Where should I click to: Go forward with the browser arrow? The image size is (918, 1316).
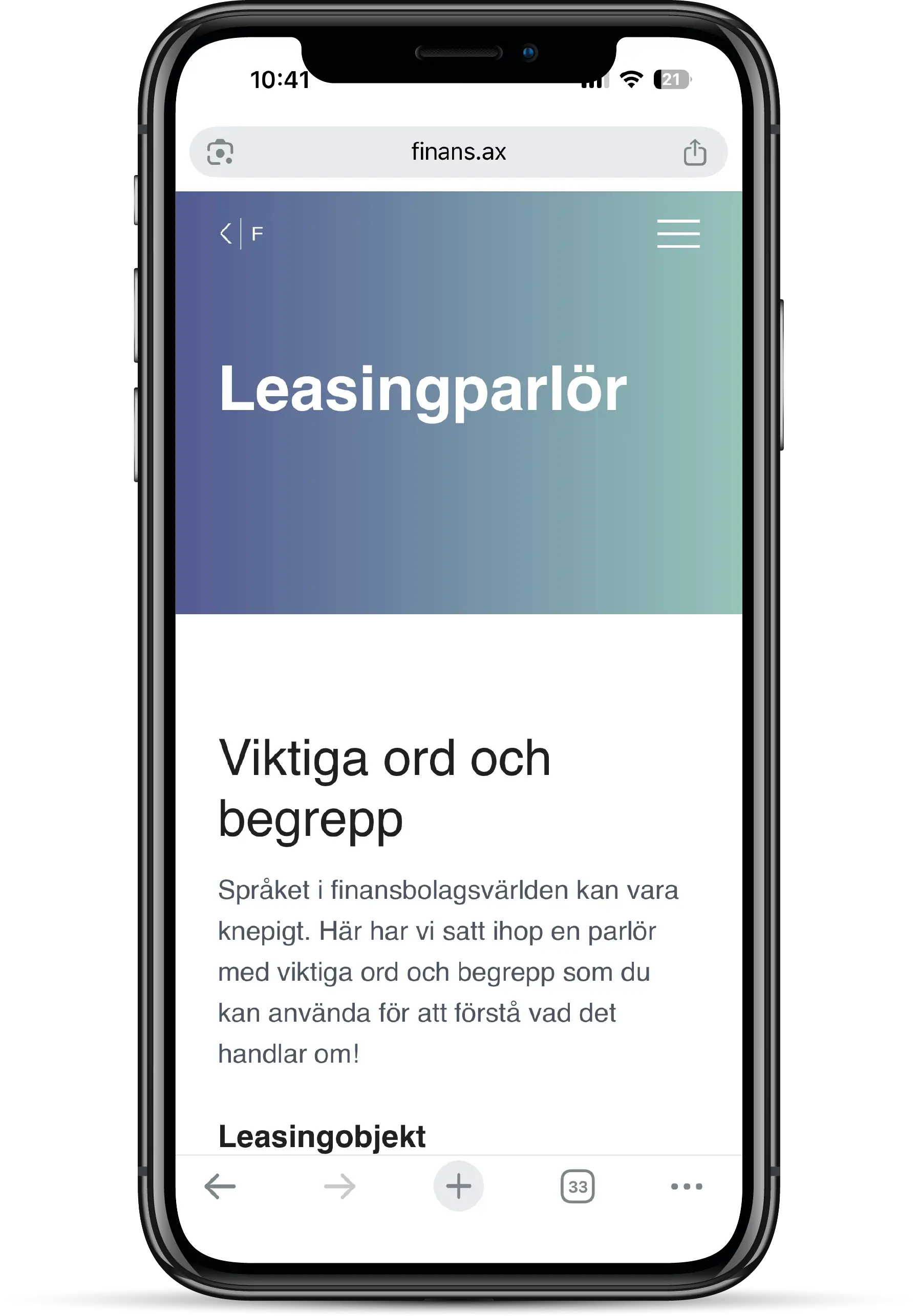point(339,1186)
